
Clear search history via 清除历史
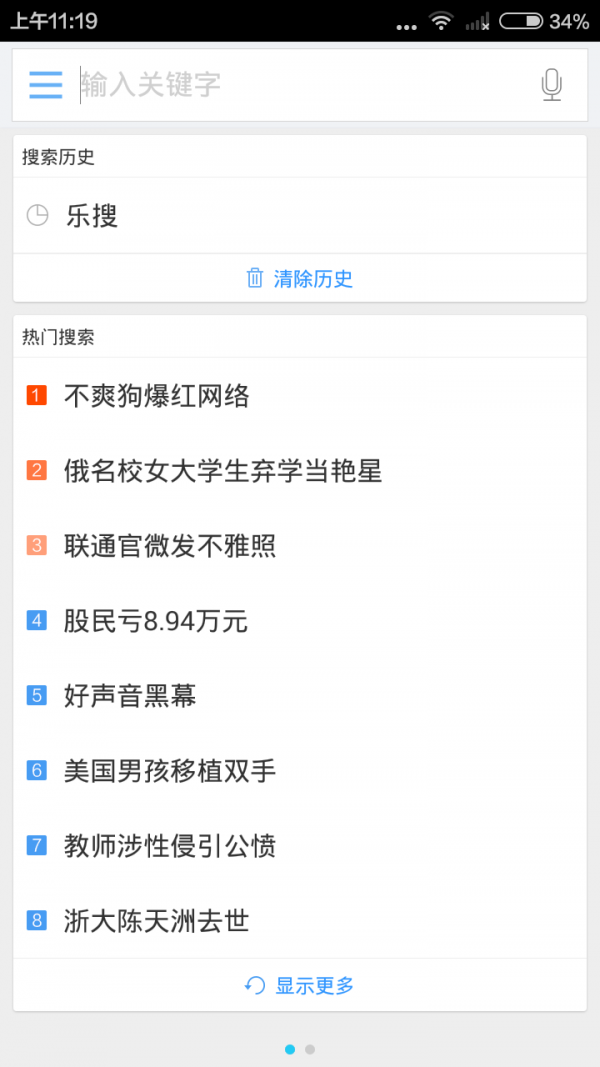(x=300, y=278)
